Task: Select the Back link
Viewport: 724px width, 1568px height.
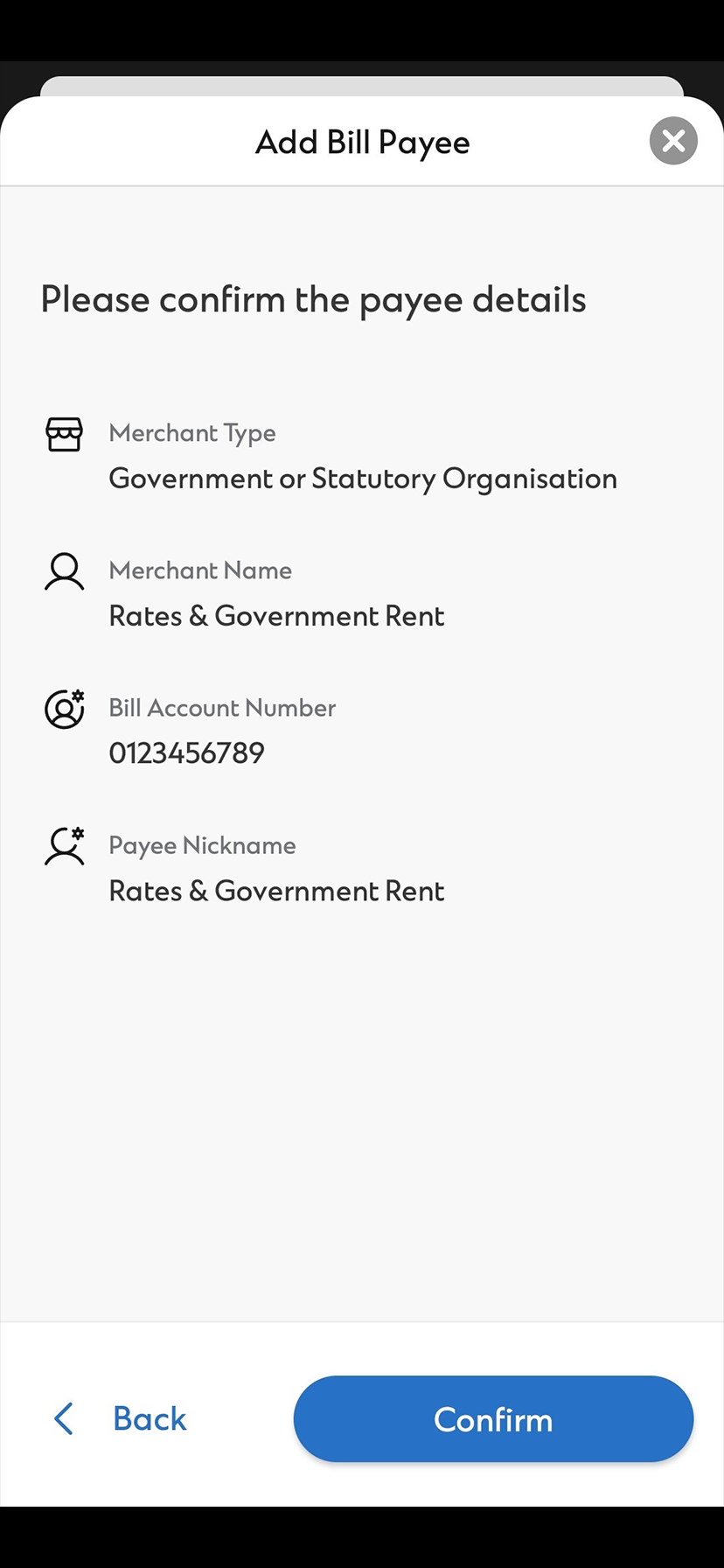Action: [x=149, y=1418]
